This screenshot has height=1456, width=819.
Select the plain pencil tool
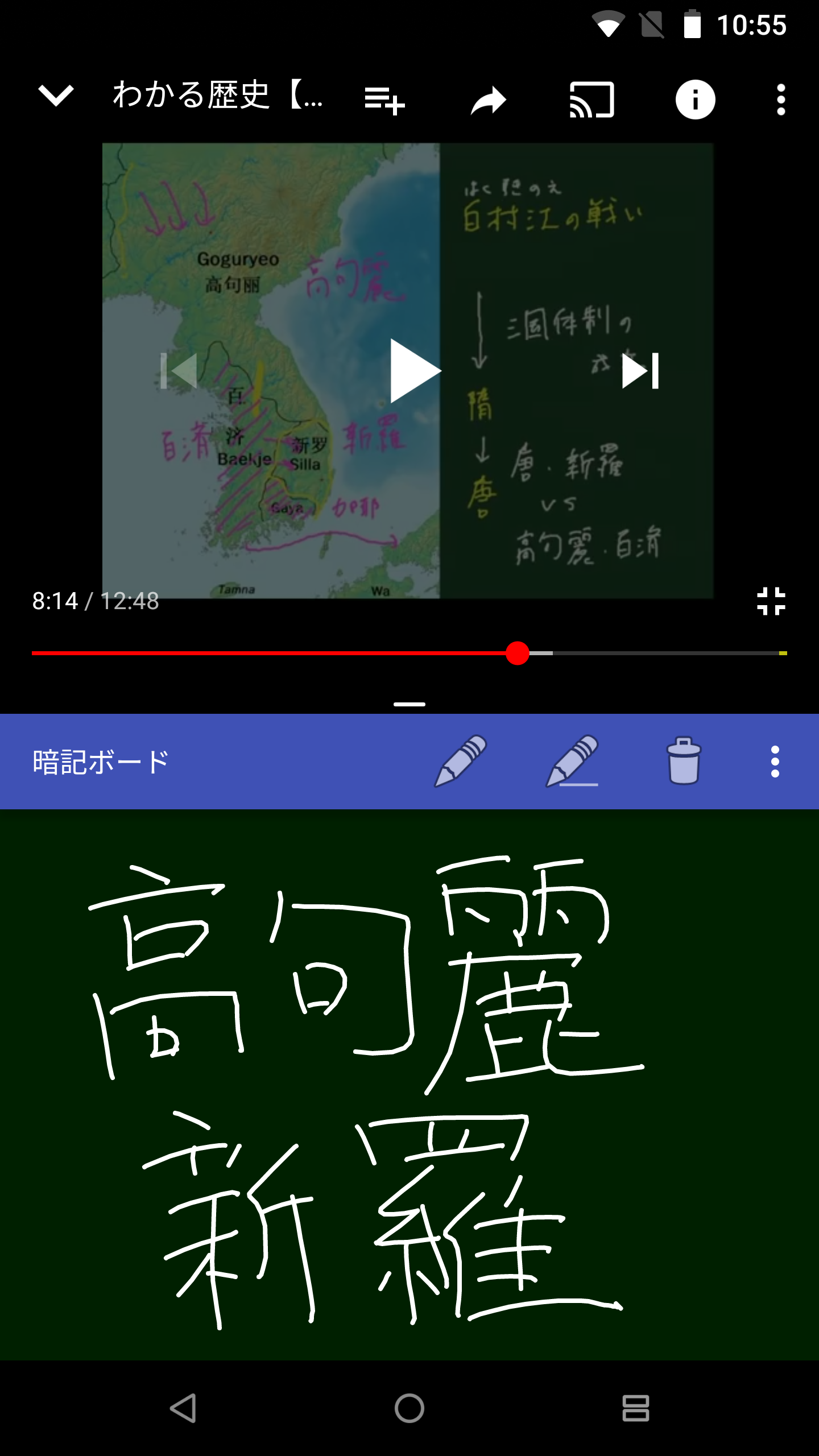pos(461,761)
